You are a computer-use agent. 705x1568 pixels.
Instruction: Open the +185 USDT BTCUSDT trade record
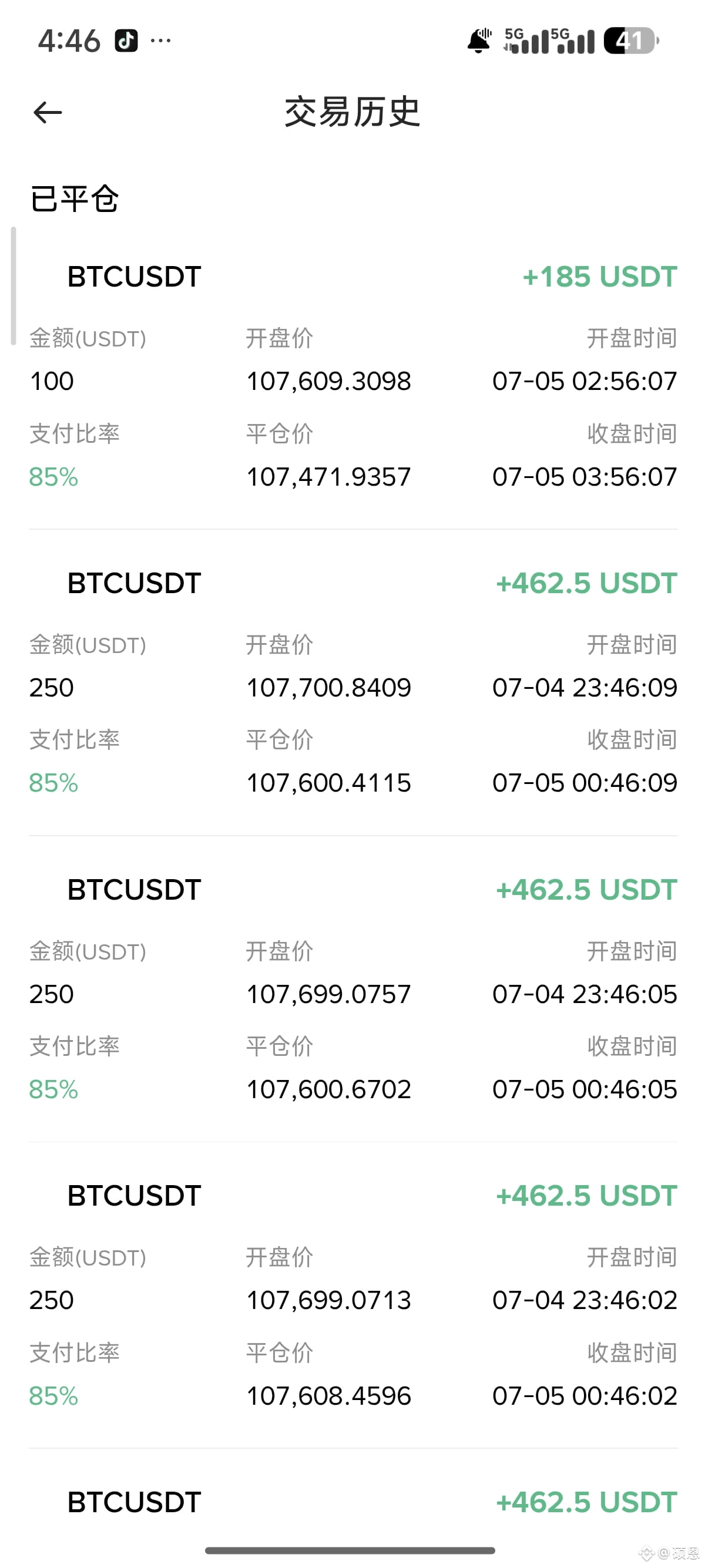click(x=353, y=376)
